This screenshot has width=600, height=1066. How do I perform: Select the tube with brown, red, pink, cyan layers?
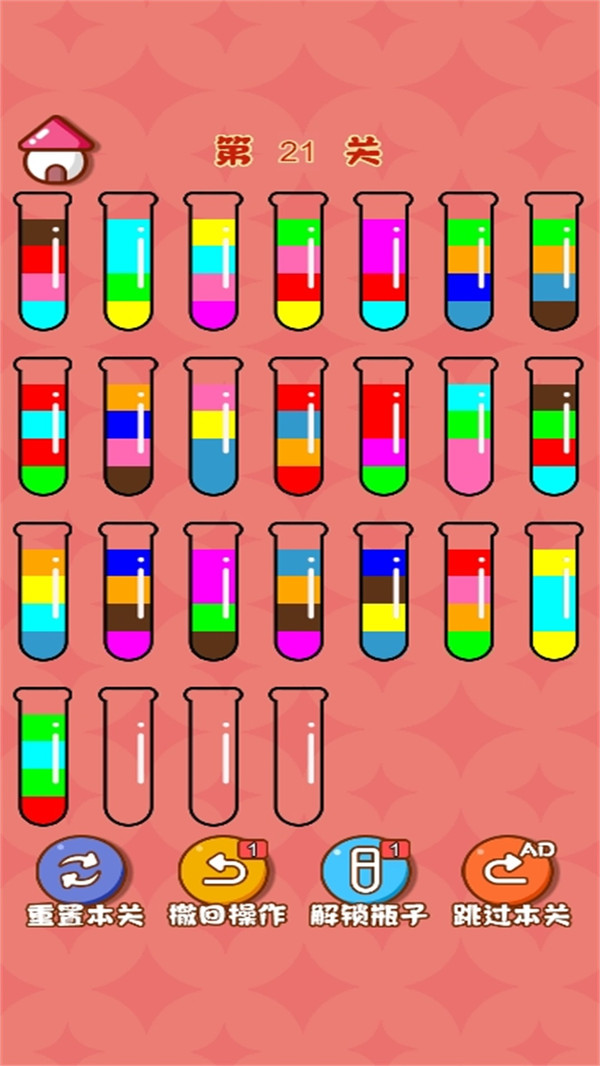(43, 262)
